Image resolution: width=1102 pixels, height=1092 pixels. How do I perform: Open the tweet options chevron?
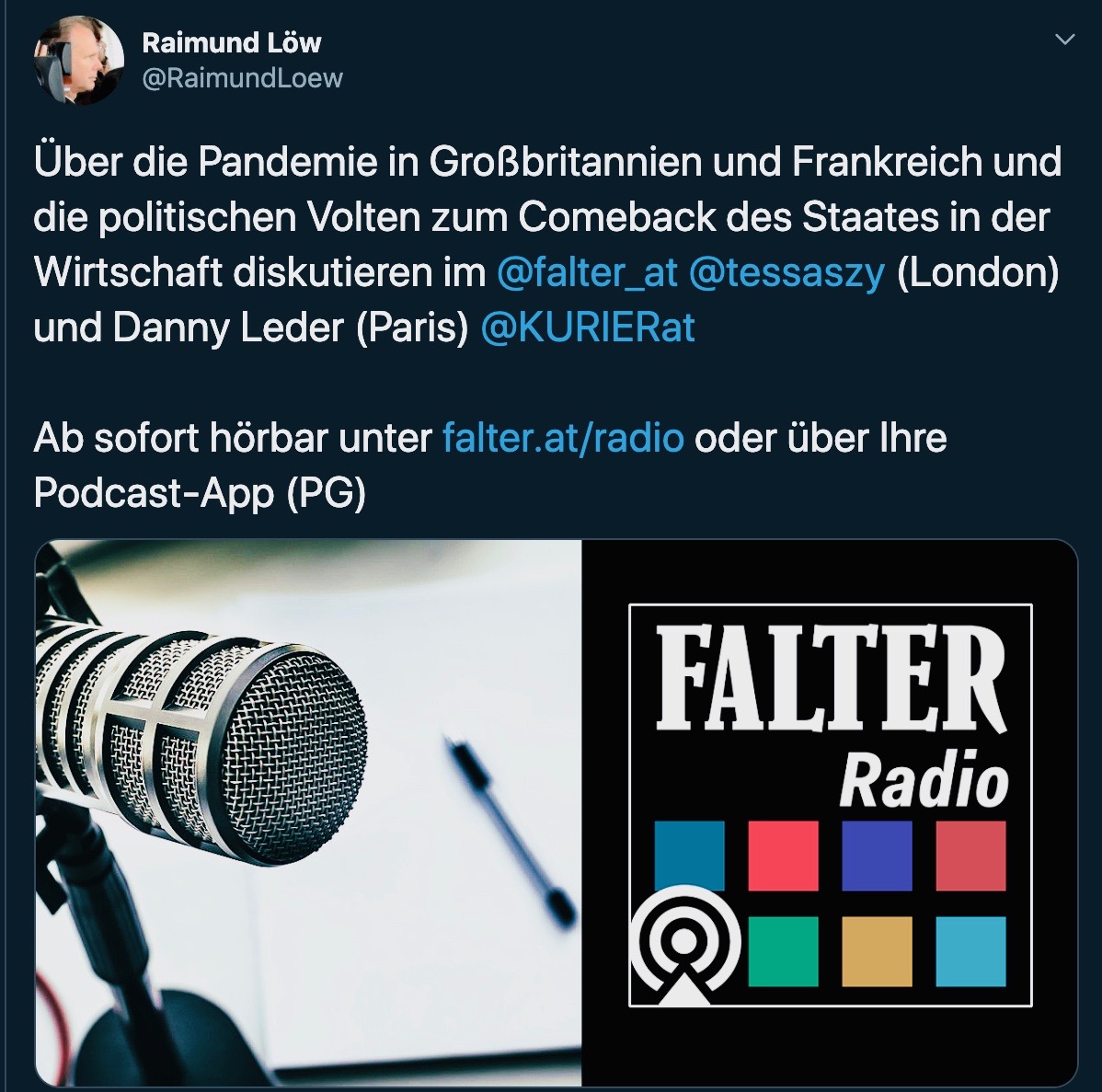[1064, 40]
